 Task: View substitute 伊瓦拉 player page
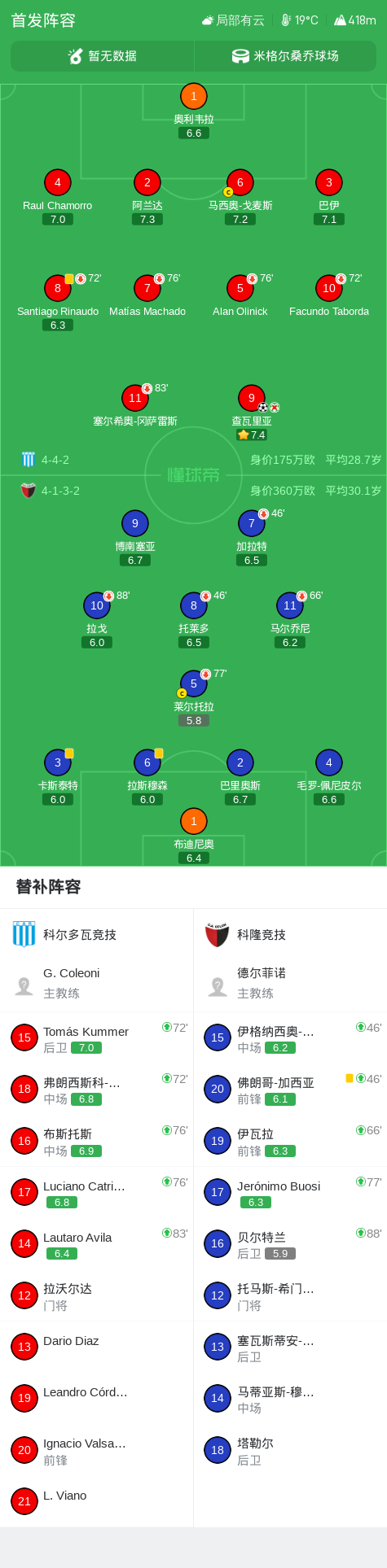click(x=290, y=1142)
